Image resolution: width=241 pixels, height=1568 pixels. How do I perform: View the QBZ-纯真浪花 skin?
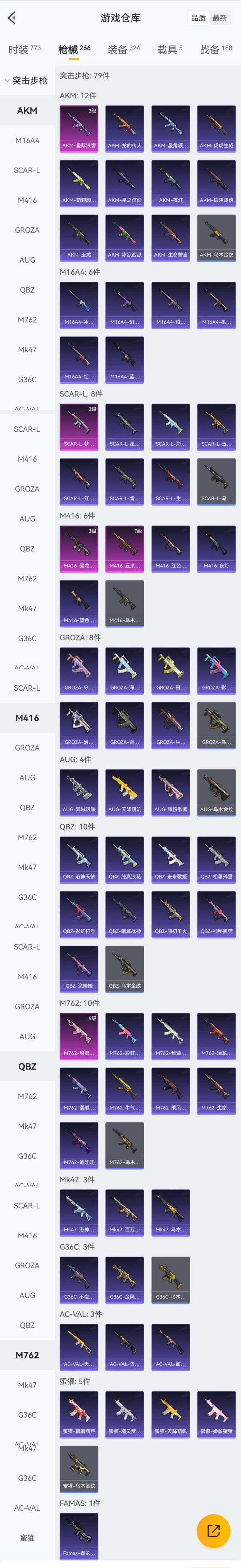124,859
